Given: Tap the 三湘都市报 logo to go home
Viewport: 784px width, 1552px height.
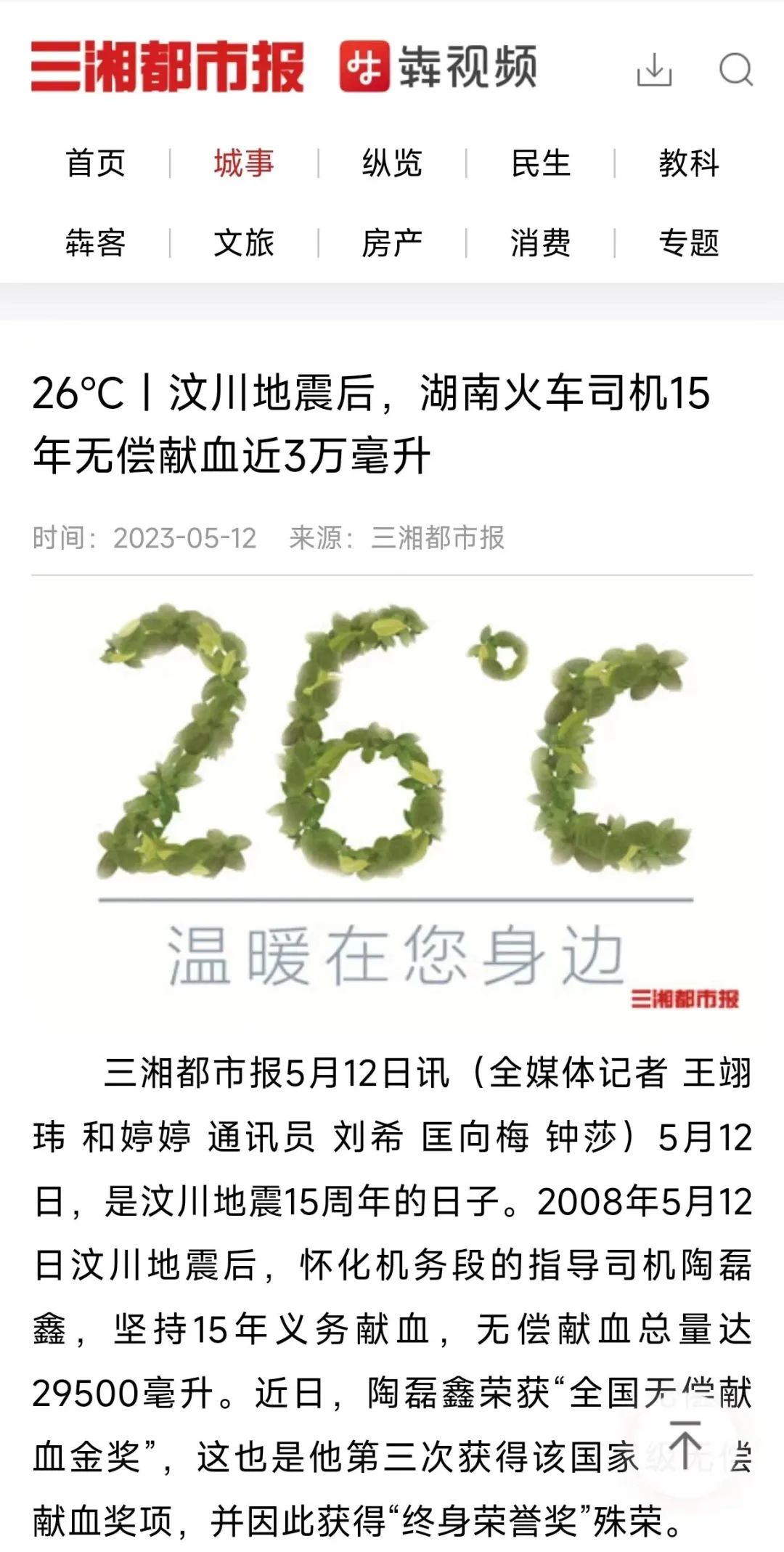Looking at the screenshot, I should tap(168, 67).
